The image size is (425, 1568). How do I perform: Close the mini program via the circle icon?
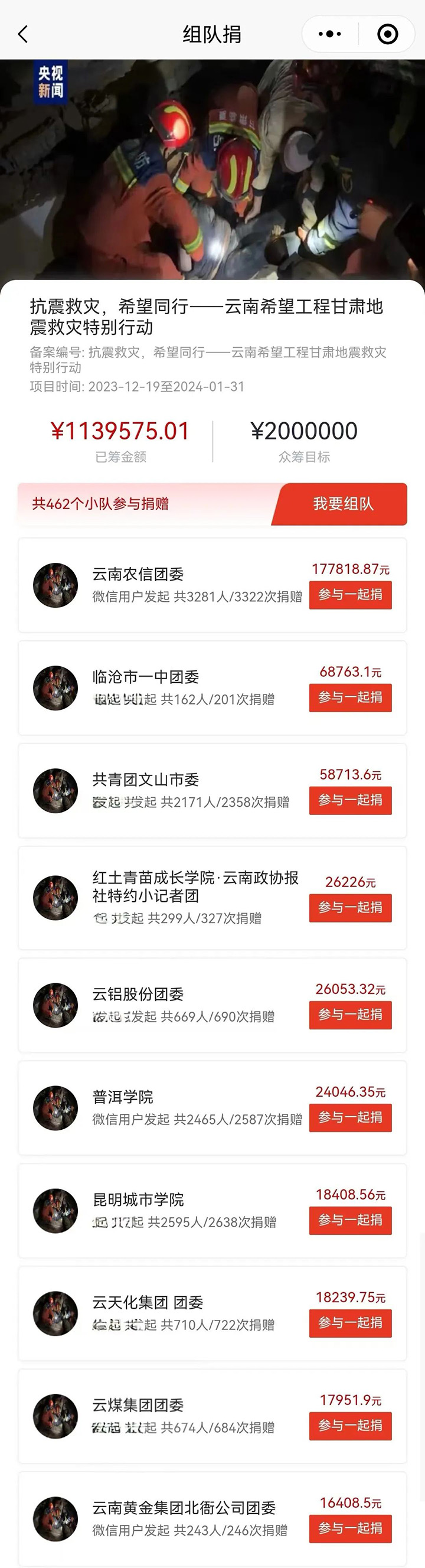pos(387,34)
